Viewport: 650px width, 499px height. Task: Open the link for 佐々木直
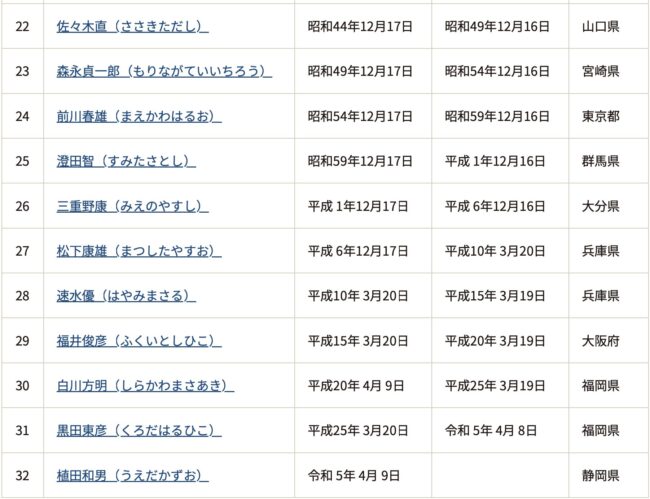pos(132,26)
